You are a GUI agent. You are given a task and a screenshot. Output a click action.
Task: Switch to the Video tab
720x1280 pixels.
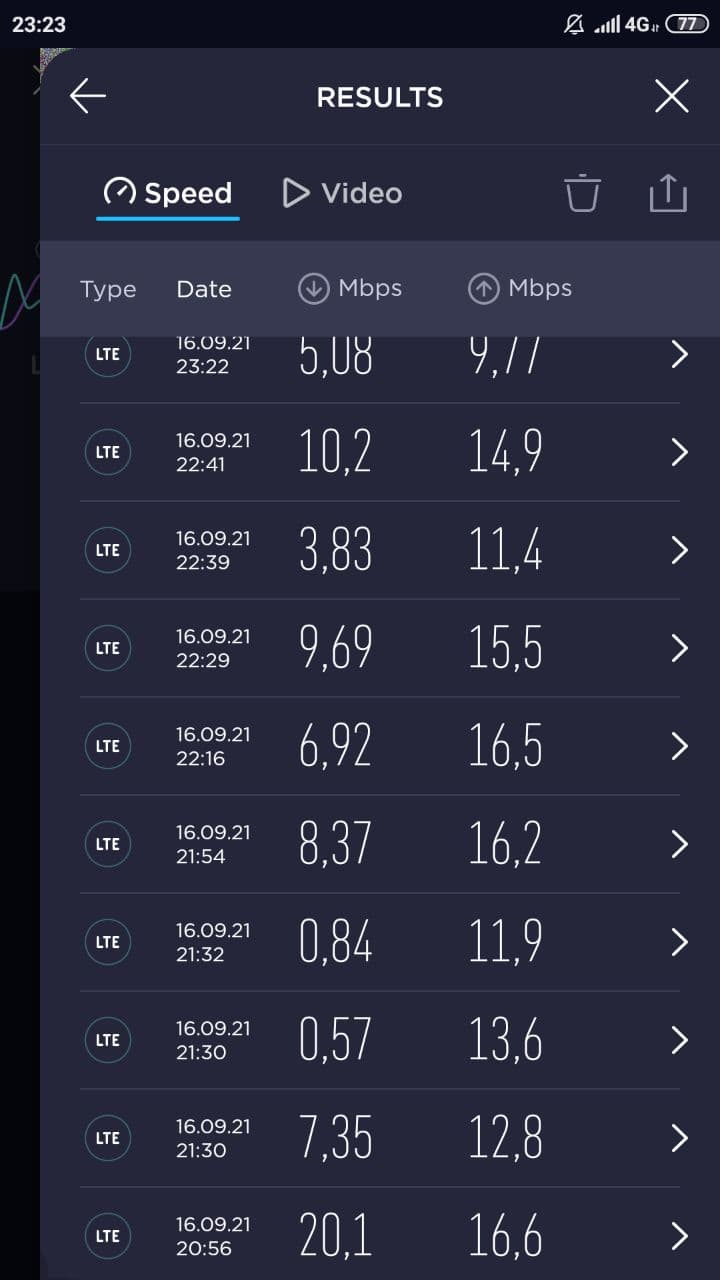pyautogui.click(x=342, y=193)
